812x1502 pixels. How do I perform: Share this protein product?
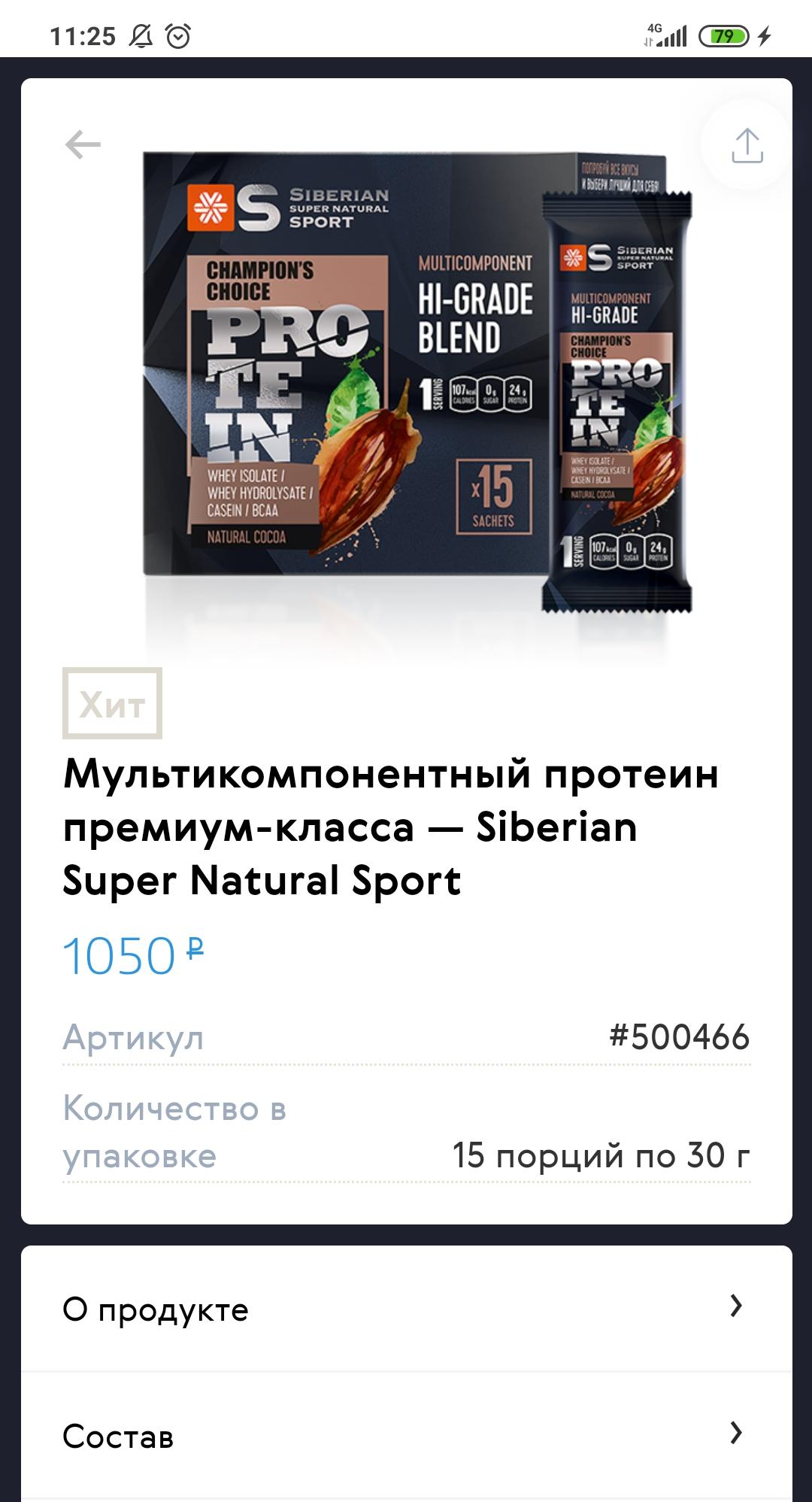747,146
